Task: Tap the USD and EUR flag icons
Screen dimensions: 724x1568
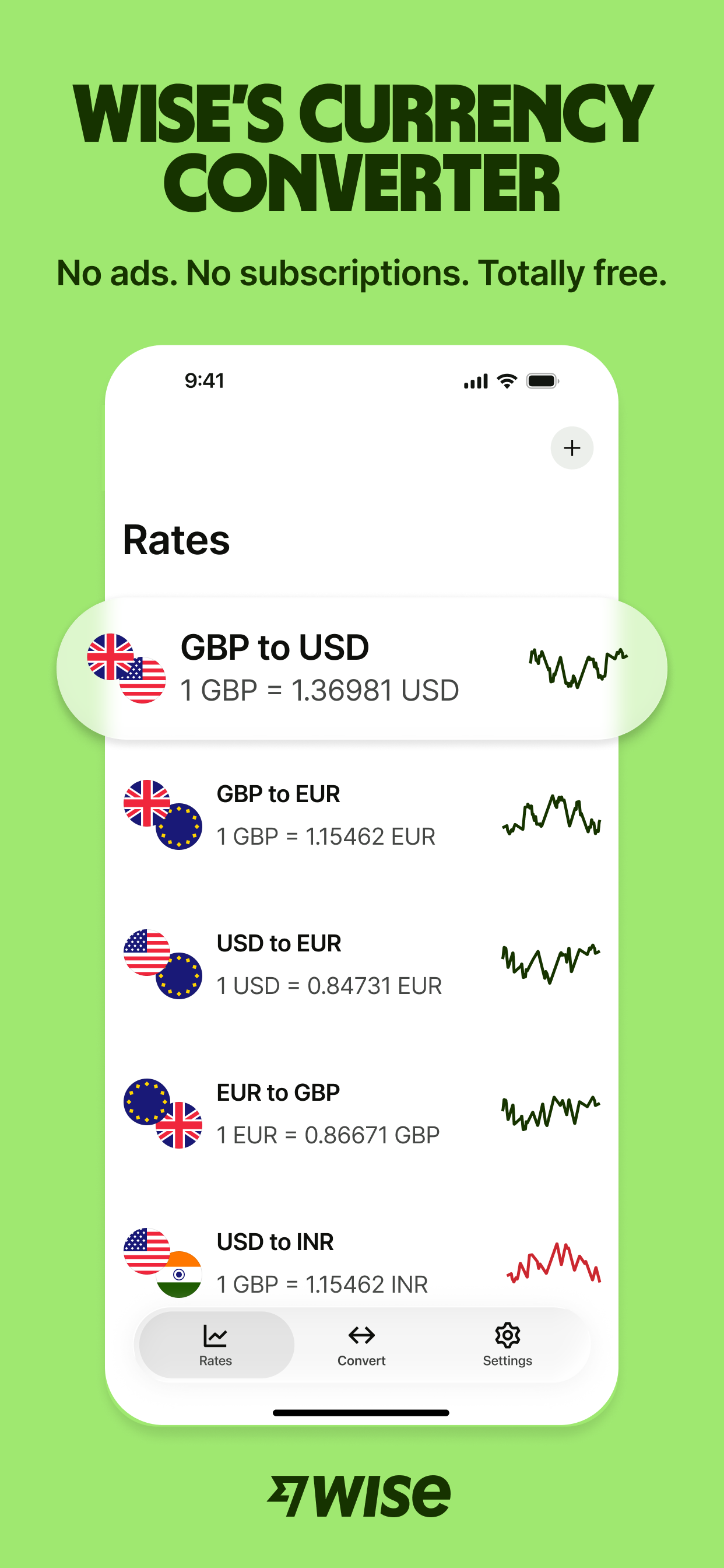Action: coord(159,964)
